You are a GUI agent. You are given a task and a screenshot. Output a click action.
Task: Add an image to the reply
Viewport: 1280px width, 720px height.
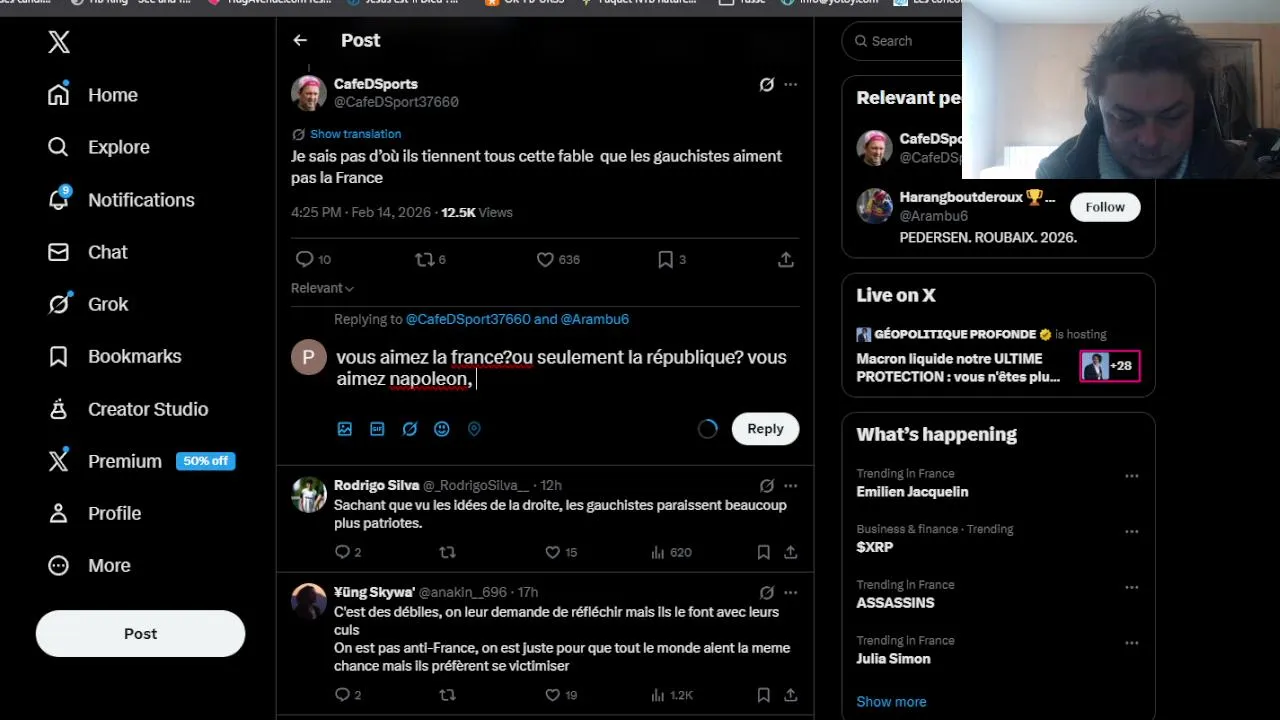click(x=345, y=429)
